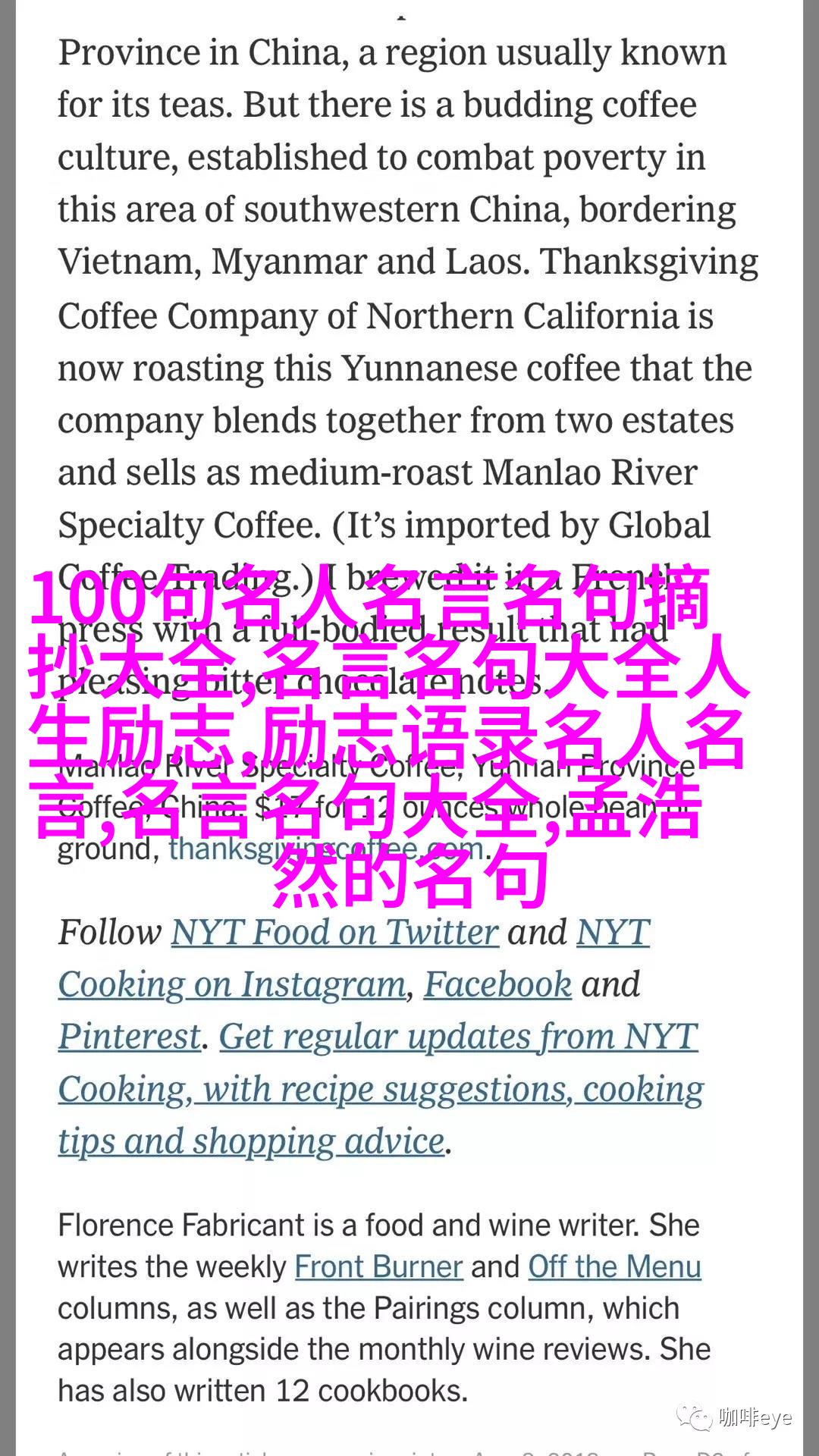
Task: Open the Front Burner column link
Action: coord(378,1266)
